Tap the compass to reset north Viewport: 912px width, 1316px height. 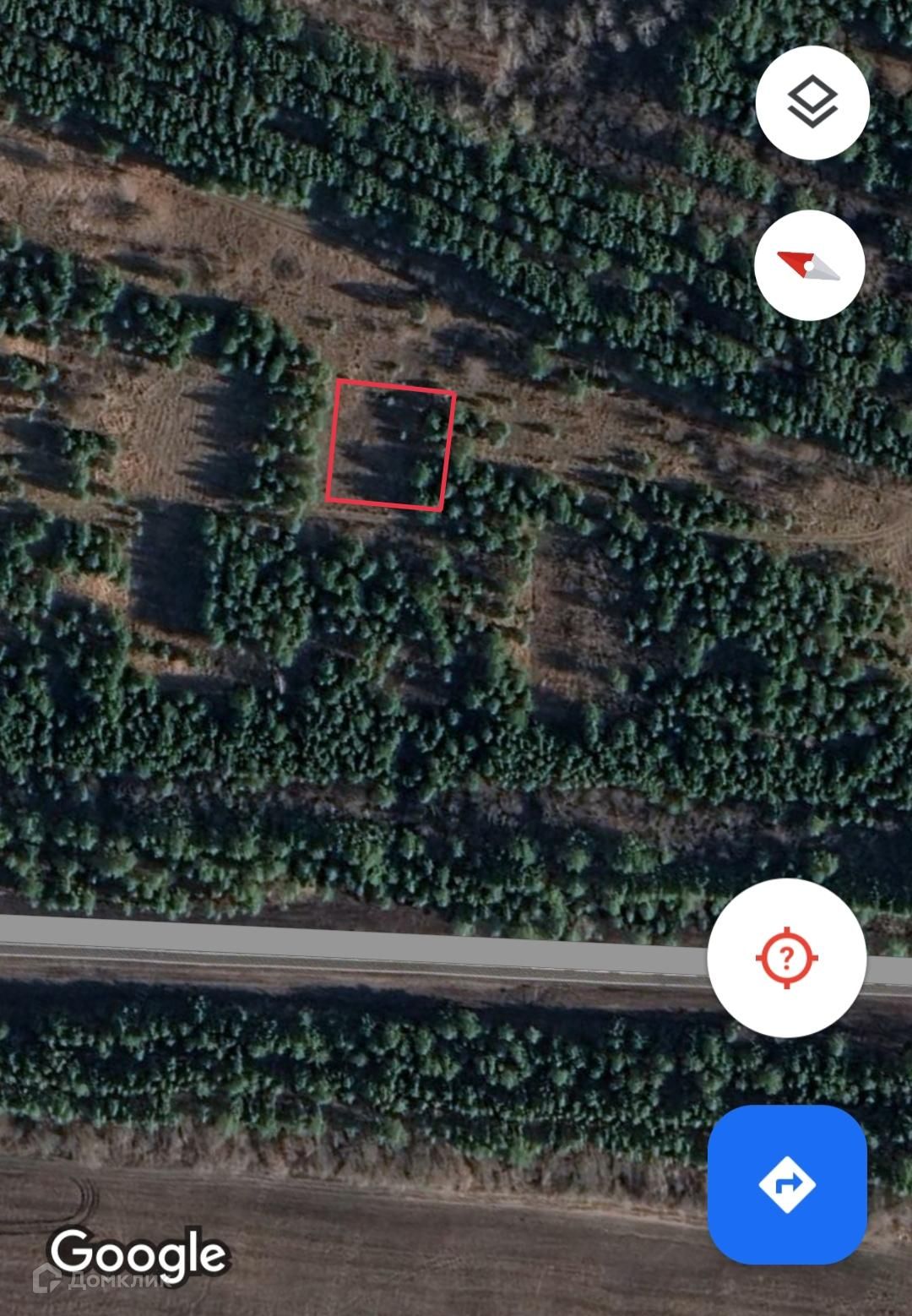pos(809,265)
